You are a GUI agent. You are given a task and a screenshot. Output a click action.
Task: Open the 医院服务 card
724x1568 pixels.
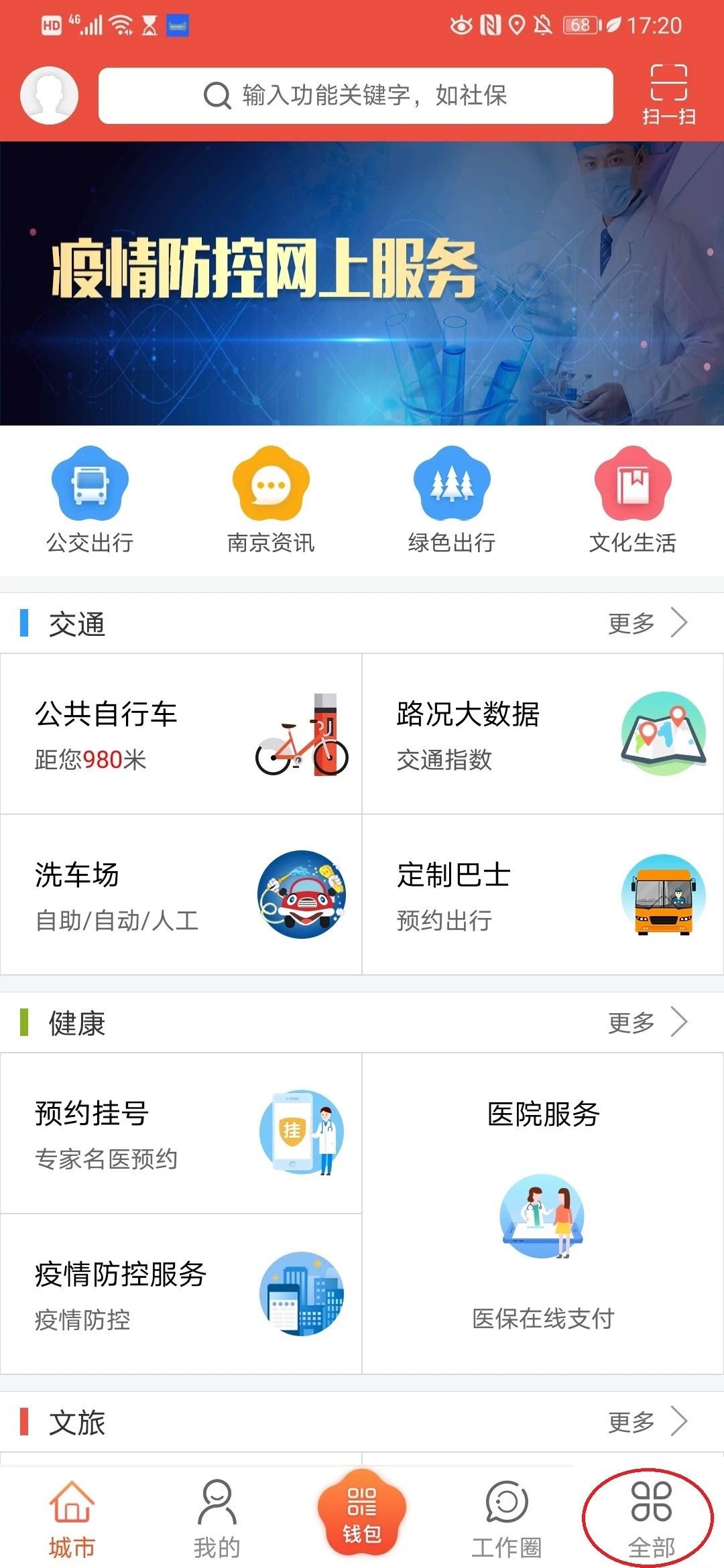coord(543,1214)
